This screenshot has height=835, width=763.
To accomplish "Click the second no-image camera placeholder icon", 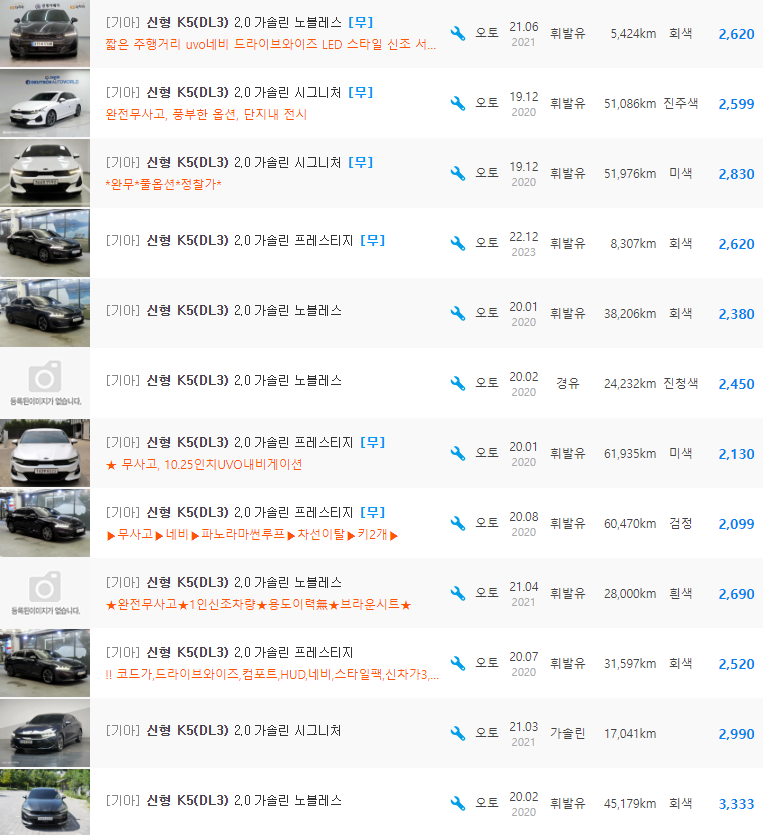I will click(44, 593).
